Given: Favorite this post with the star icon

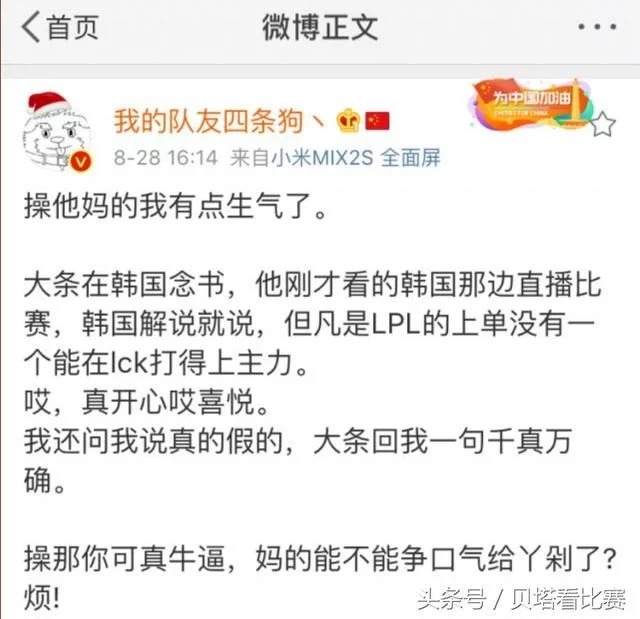Looking at the screenshot, I should click(603, 125).
